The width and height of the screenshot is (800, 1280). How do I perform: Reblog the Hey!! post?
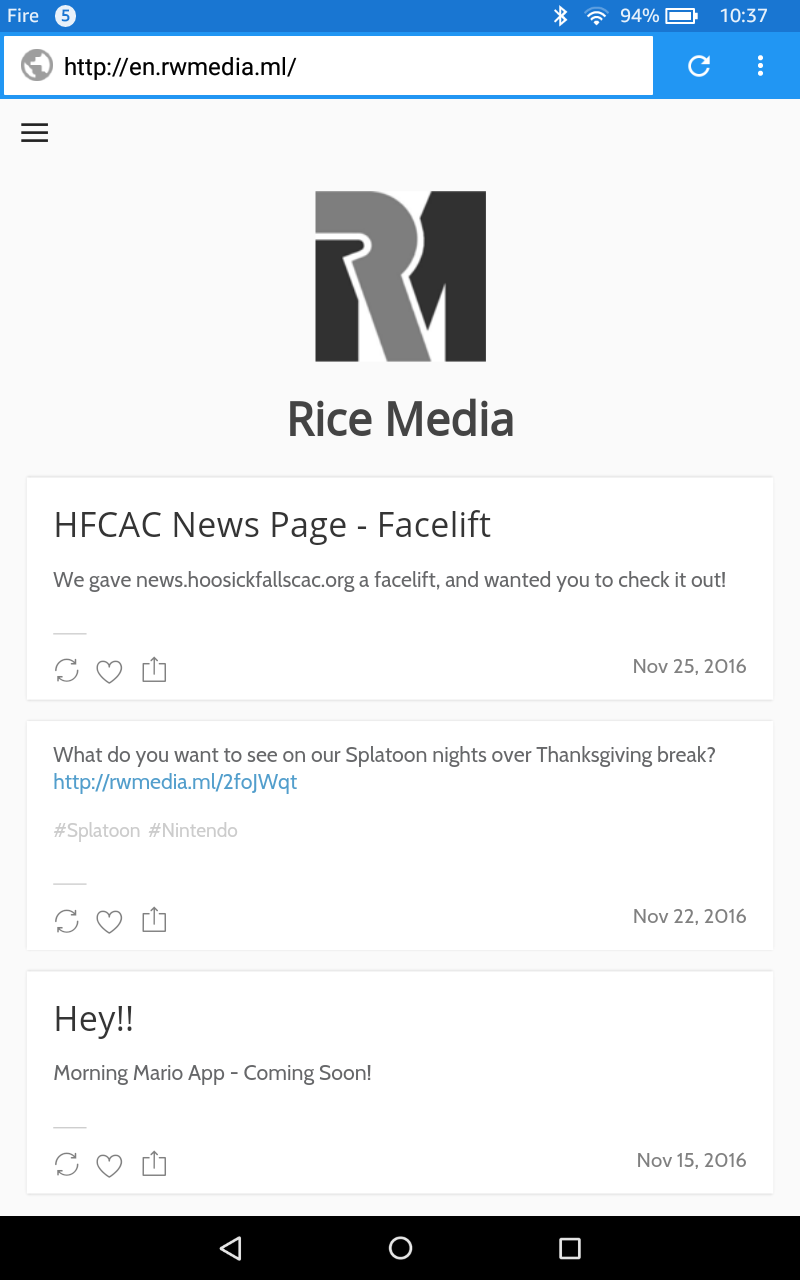pyautogui.click(x=67, y=1164)
